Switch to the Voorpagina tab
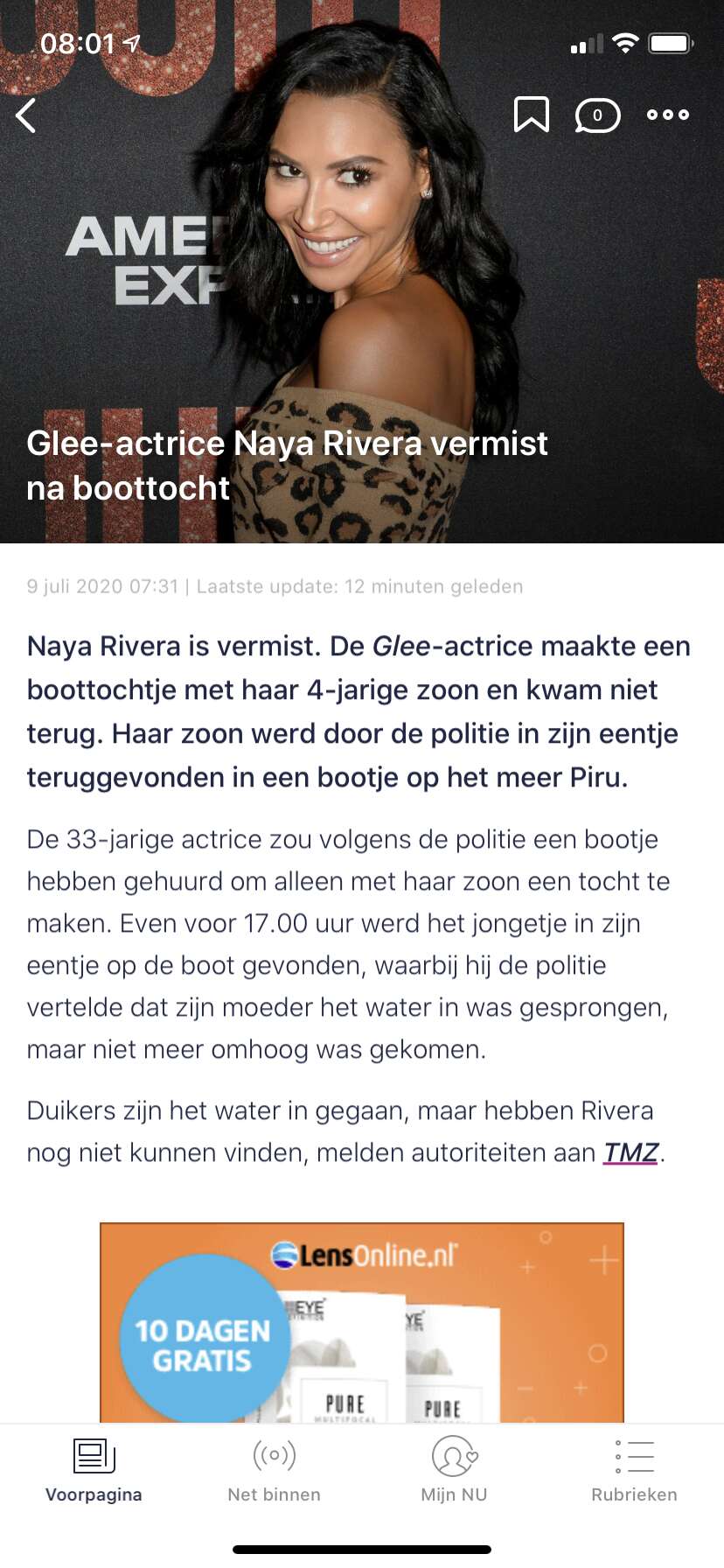This screenshot has width=724, height=1568. coord(94,1470)
